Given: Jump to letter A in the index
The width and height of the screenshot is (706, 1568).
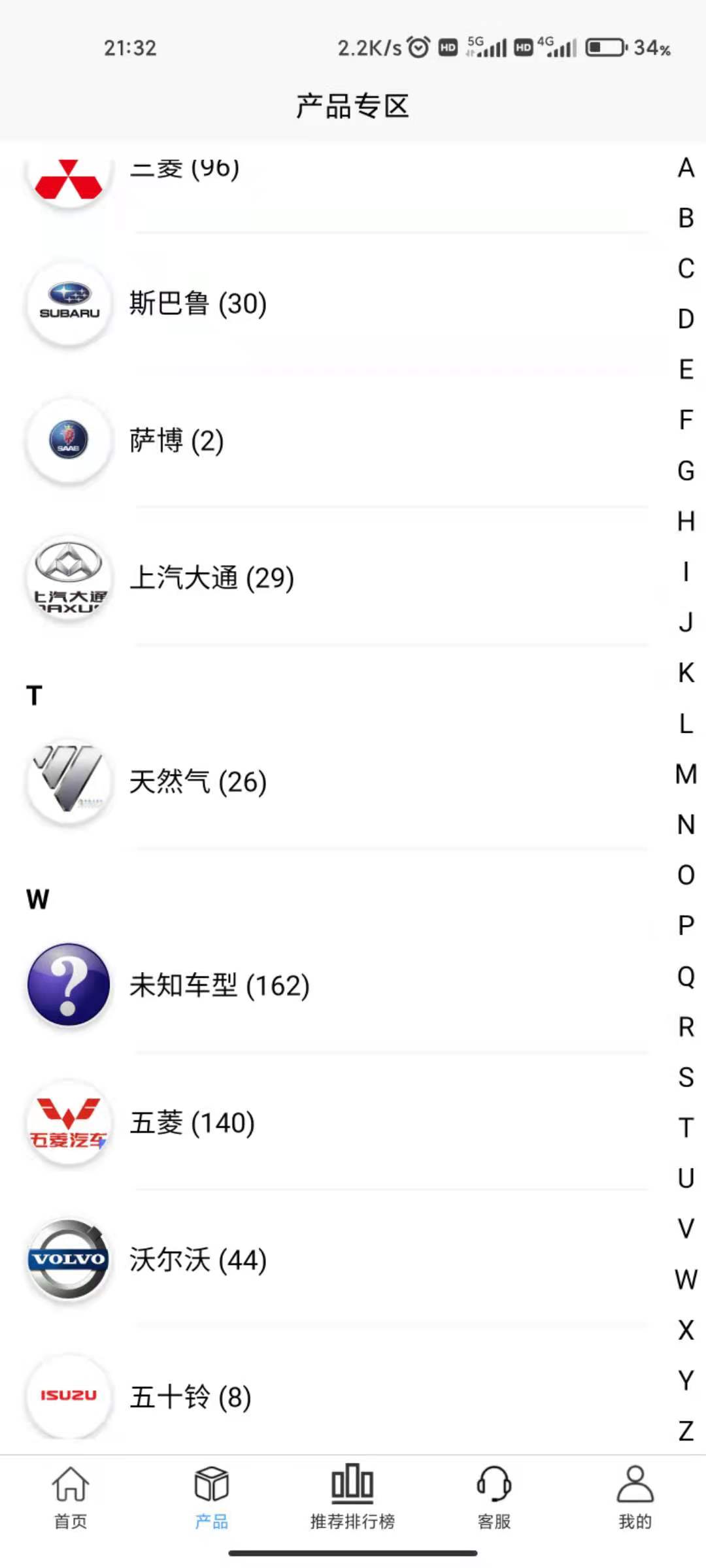Looking at the screenshot, I should 686,168.
